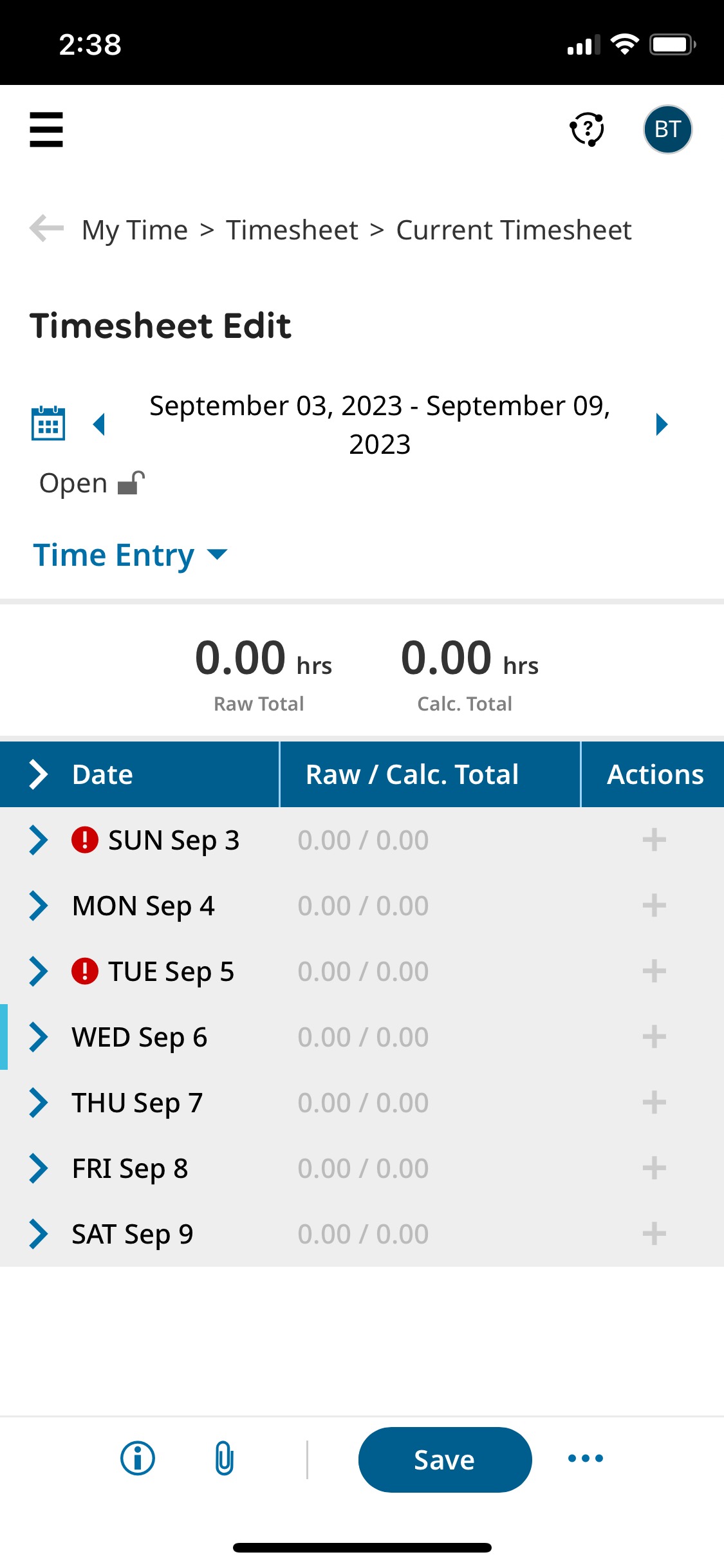Expand the SUN Sep 3 row
Screen dimensions: 724x1568
(39, 840)
